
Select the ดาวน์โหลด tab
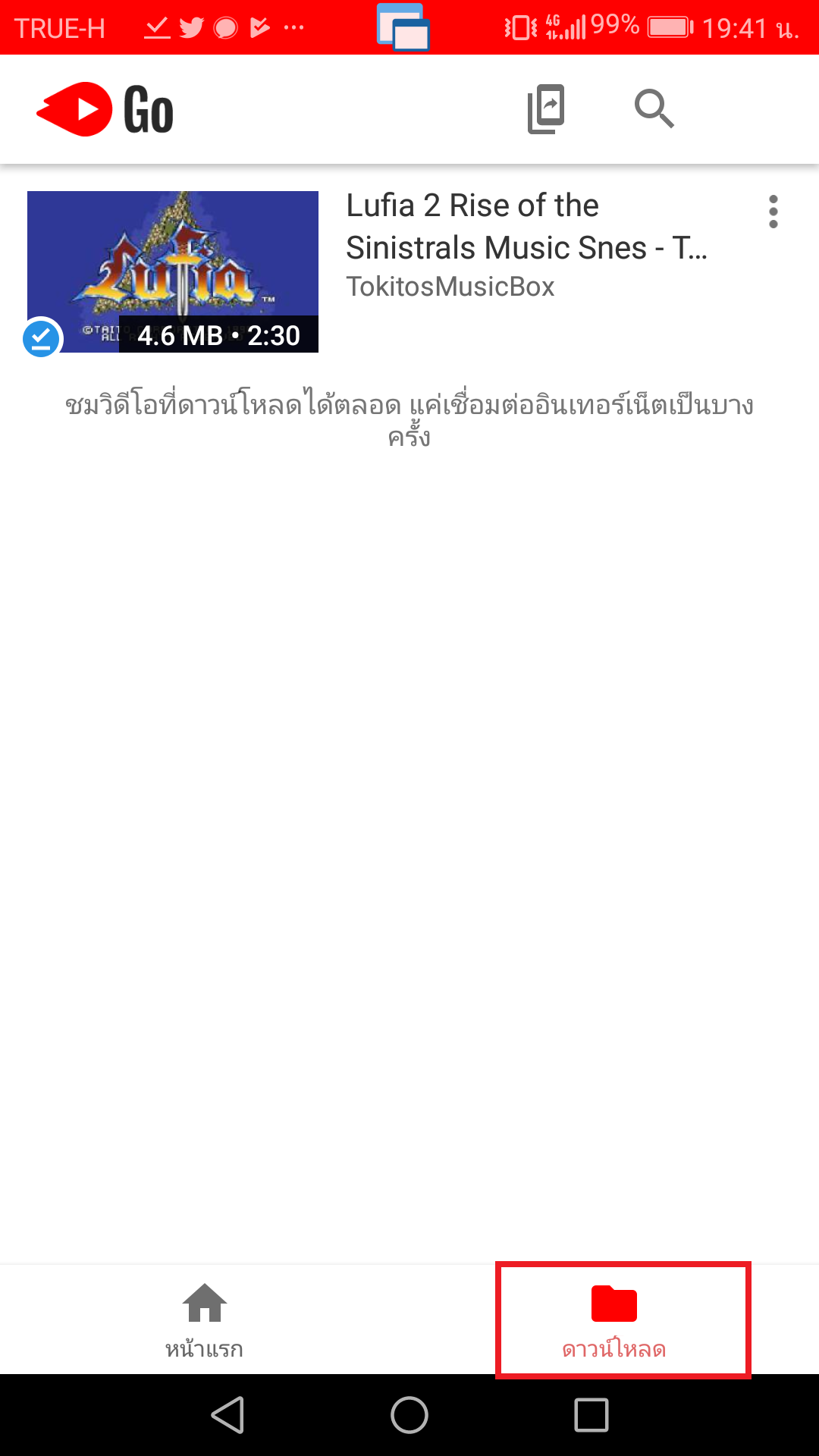point(614,1320)
